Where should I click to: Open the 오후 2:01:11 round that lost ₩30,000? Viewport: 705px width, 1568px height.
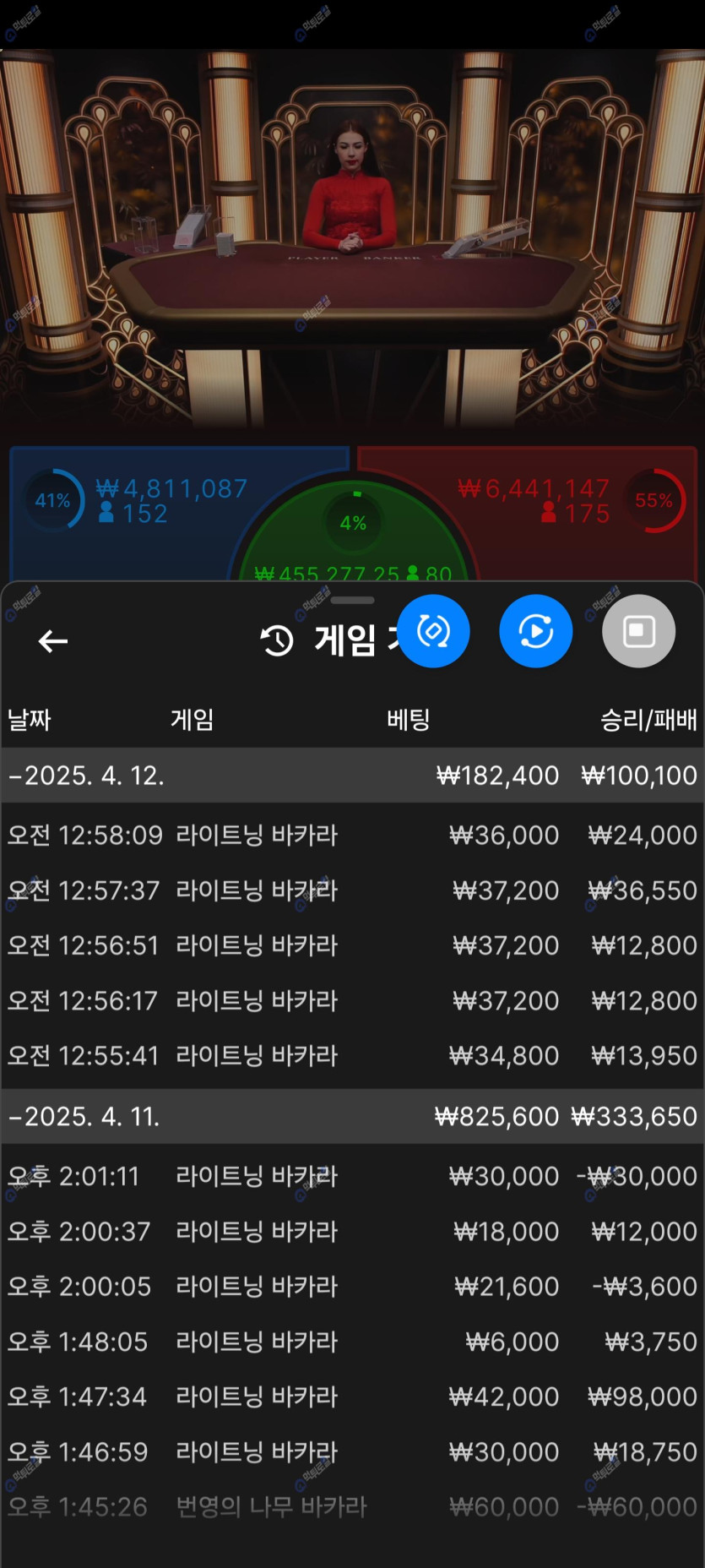[x=352, y=1176]
